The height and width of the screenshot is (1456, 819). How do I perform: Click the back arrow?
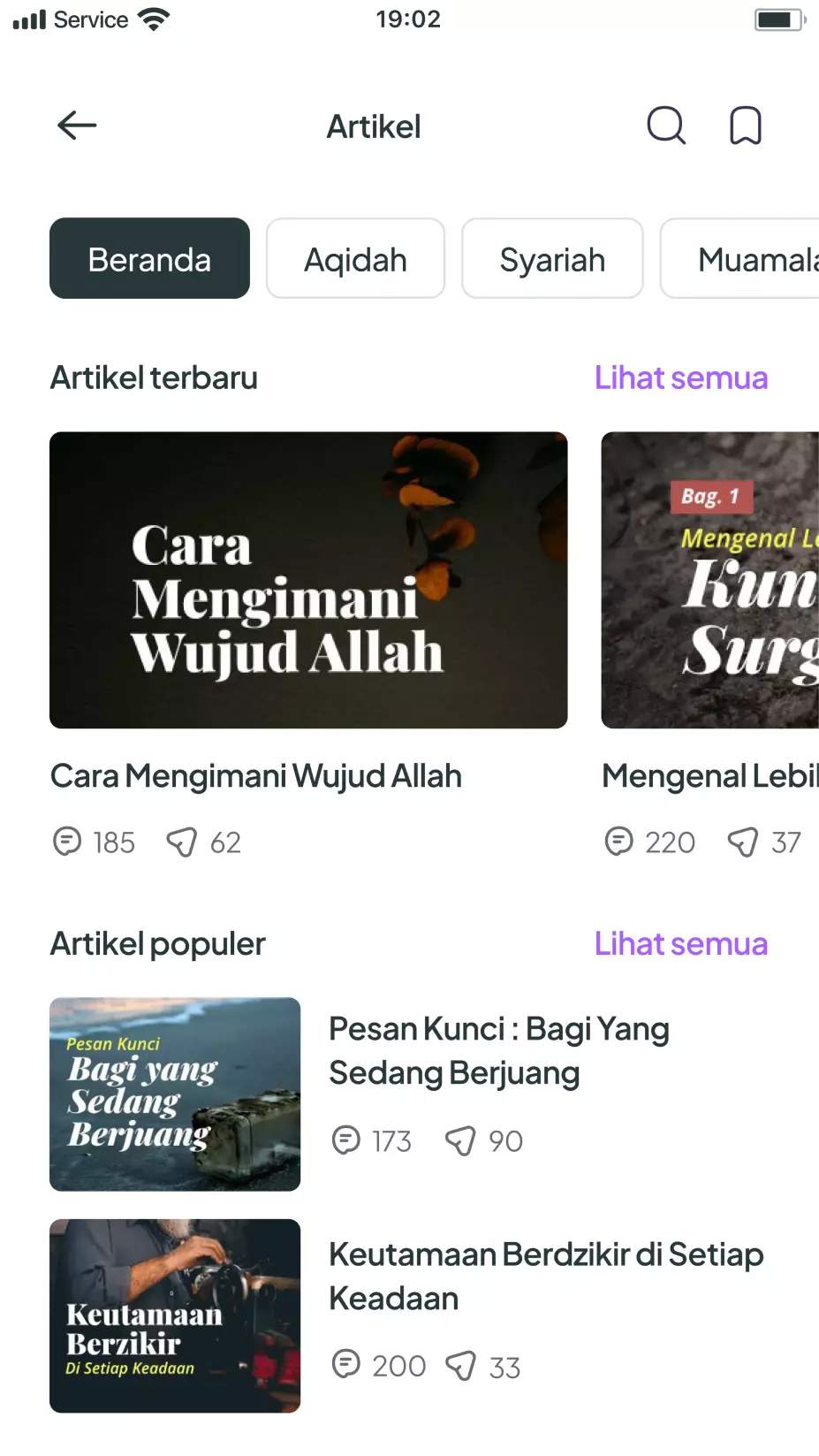click(76, 125)
